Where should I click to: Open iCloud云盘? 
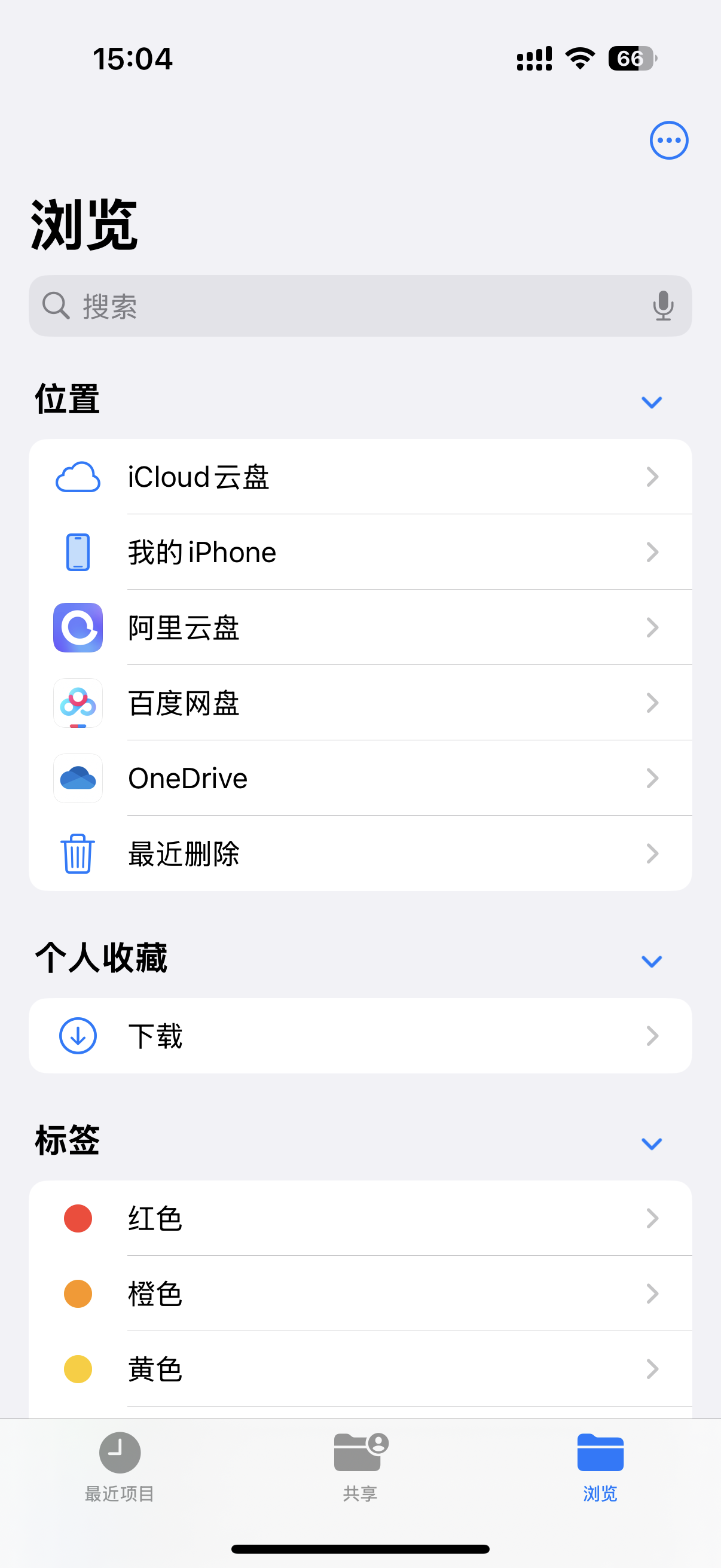(x=360, y=477)
